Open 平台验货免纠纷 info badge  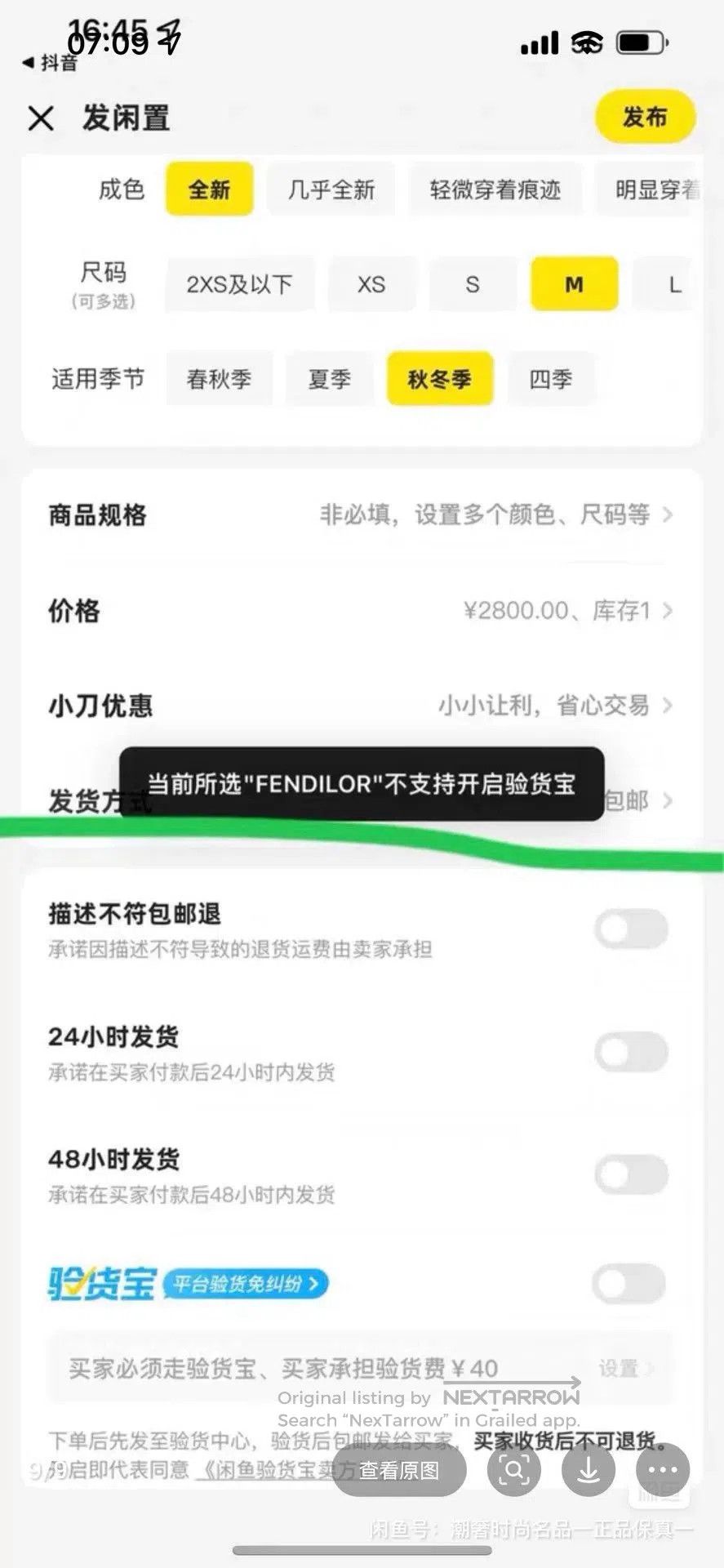click(x=246, y=1284)
